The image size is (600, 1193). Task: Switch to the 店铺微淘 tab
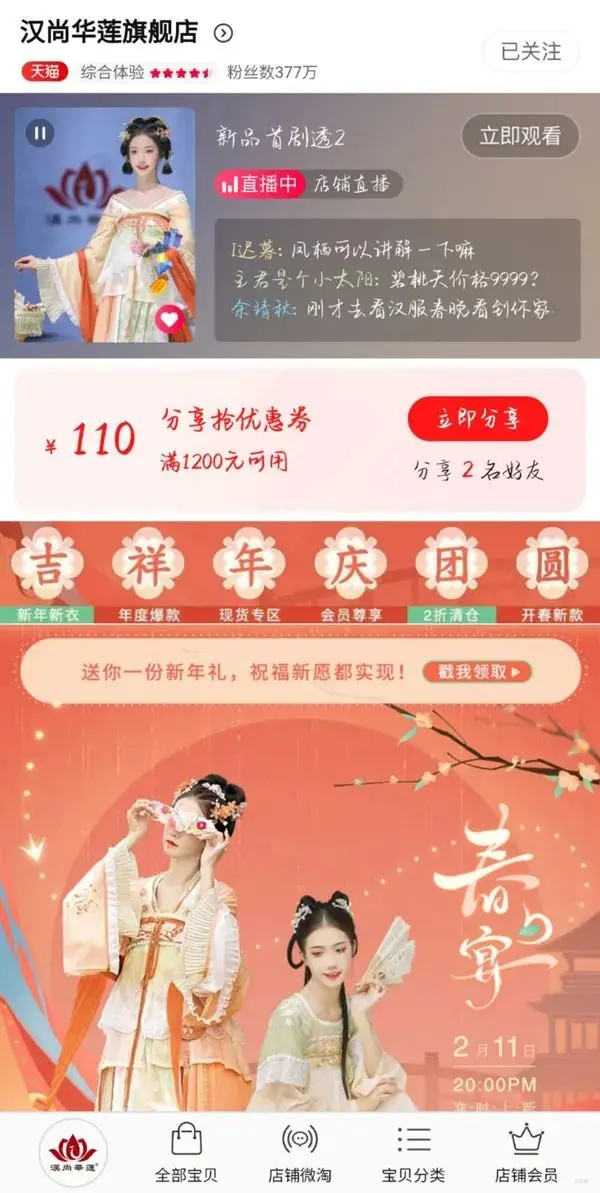300,1152
